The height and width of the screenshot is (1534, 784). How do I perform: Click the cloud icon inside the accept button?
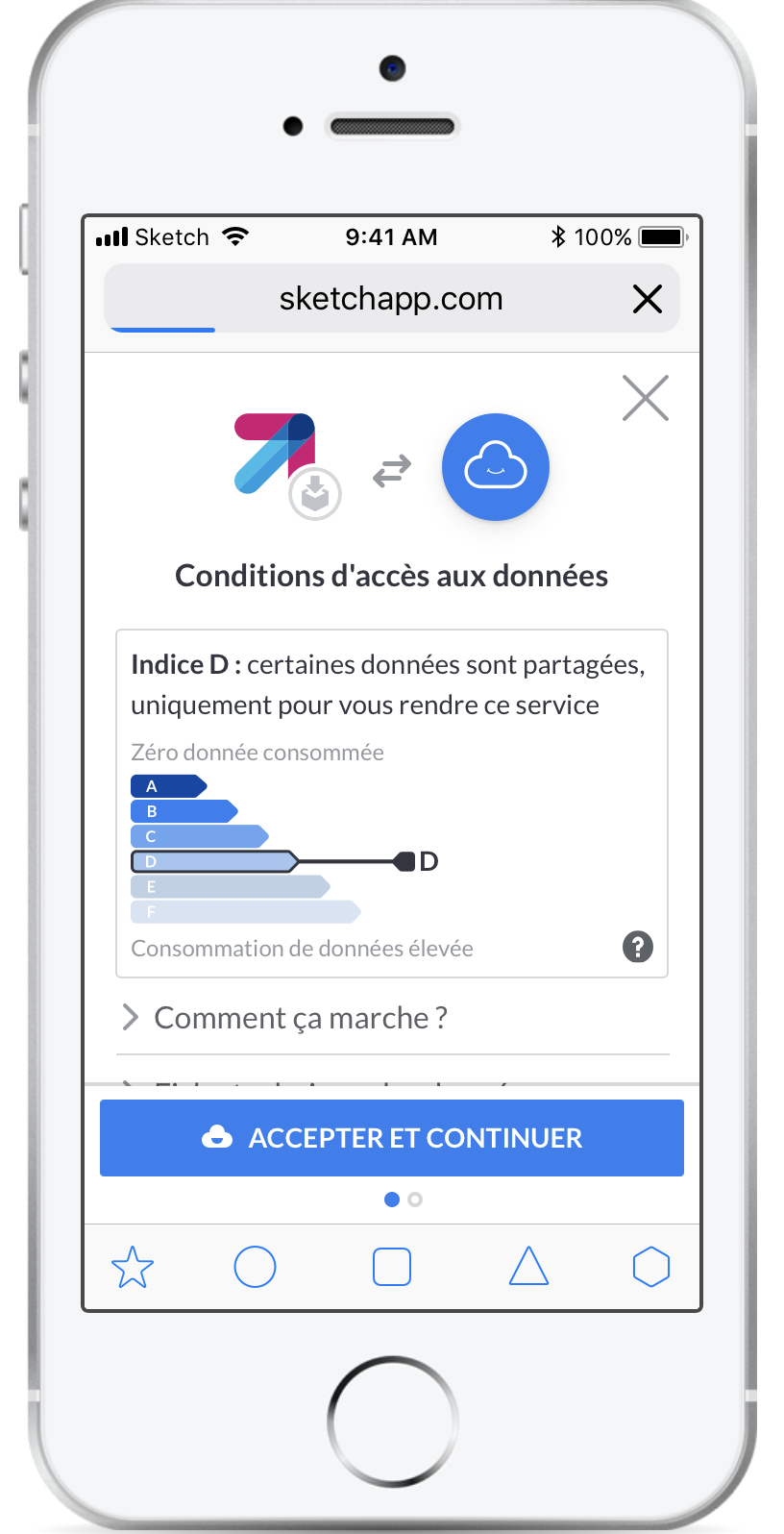tap(219, 1136)
